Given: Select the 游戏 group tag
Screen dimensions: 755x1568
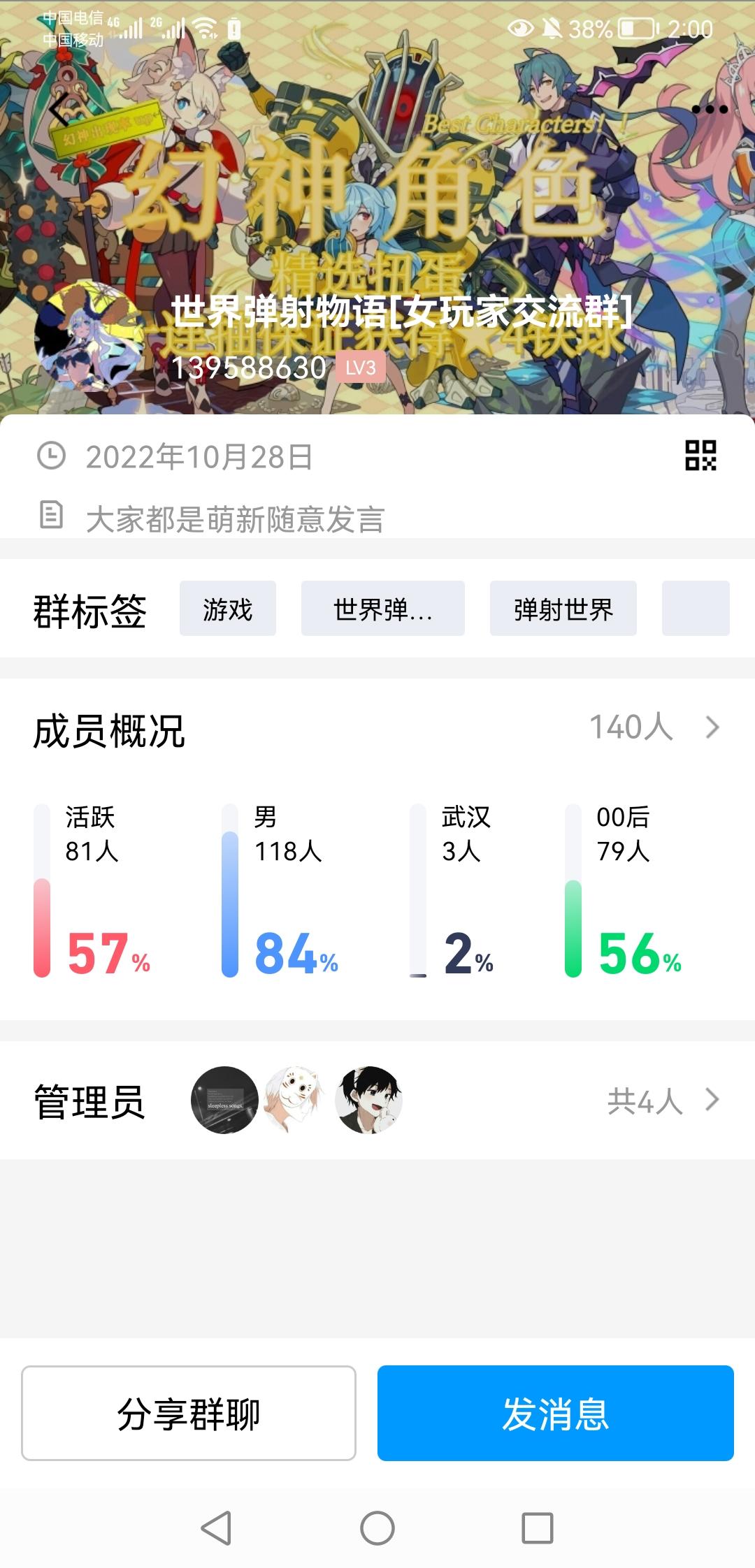Looking at the screenshot, I should click(228, 609).
